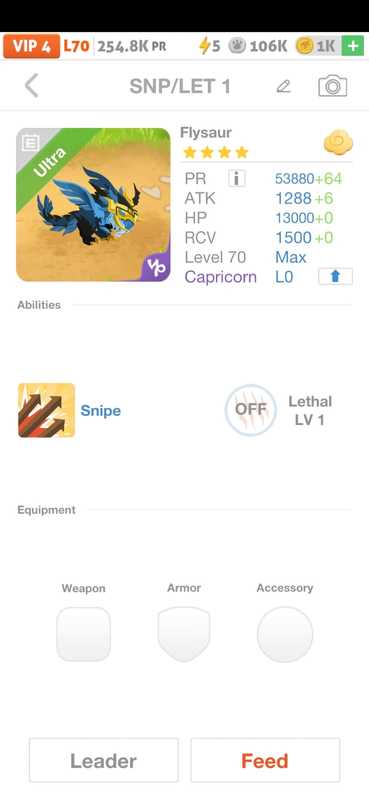The width and height of the screenshot is (369, 800).
Task: Select the empty Weapon slot
Action: click(x=83, y=634)
